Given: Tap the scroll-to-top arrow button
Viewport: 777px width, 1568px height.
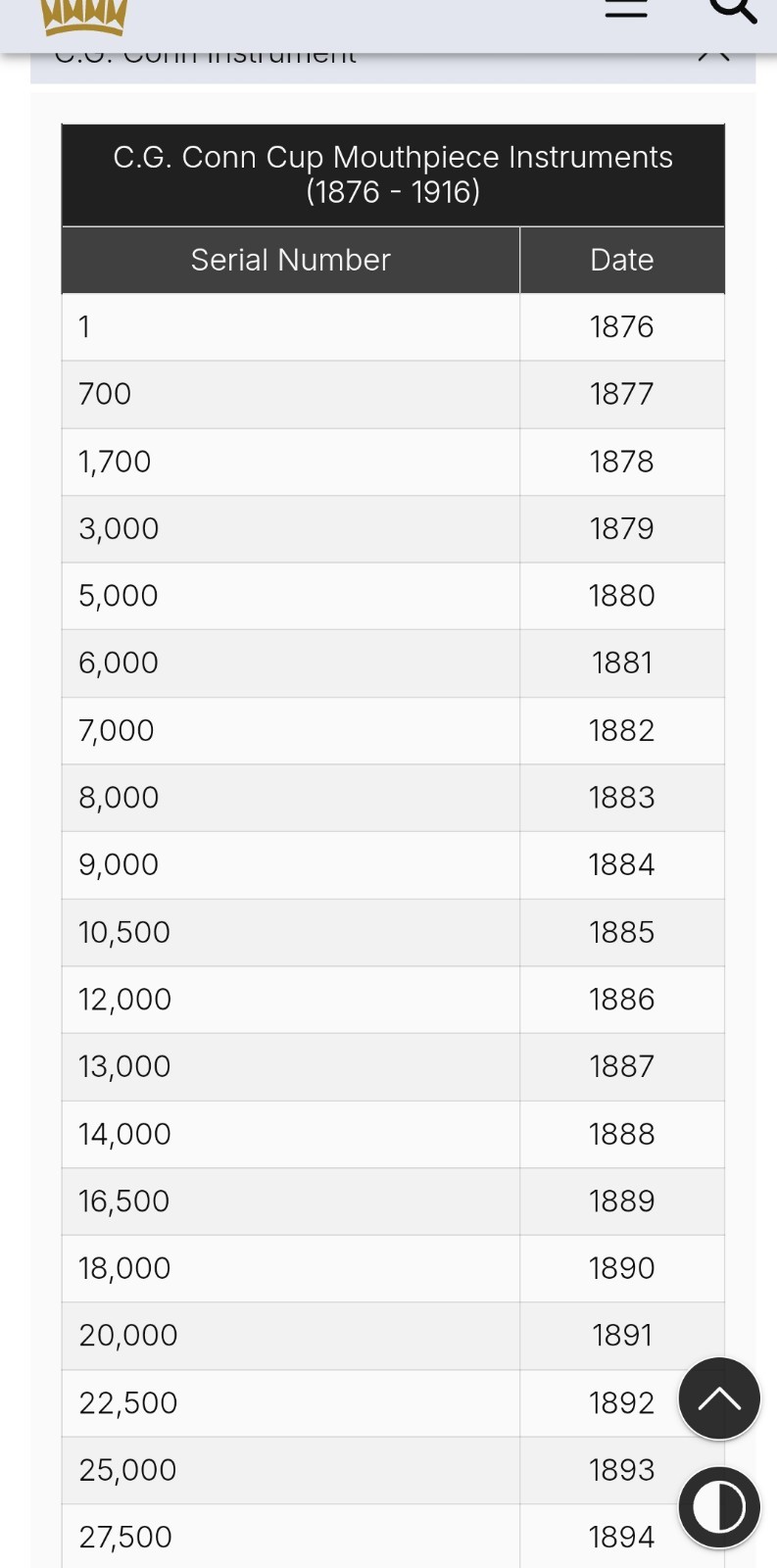Looking at the screenshot, I should [x=719, y=1398].
